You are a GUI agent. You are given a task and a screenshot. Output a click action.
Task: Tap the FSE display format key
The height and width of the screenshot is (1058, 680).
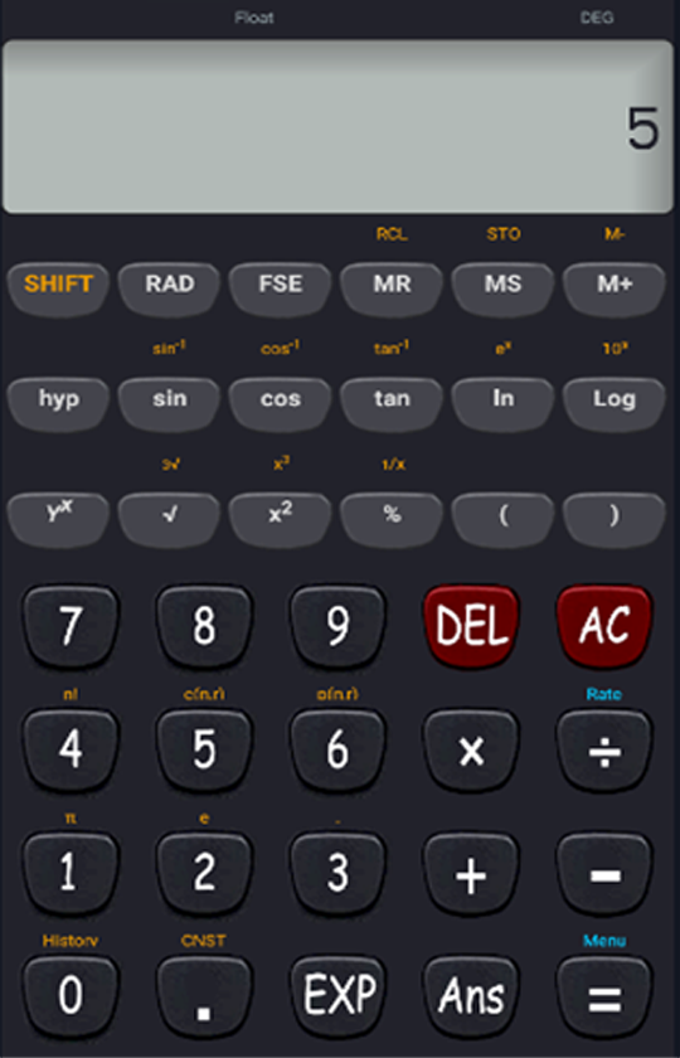click(280, 284)
